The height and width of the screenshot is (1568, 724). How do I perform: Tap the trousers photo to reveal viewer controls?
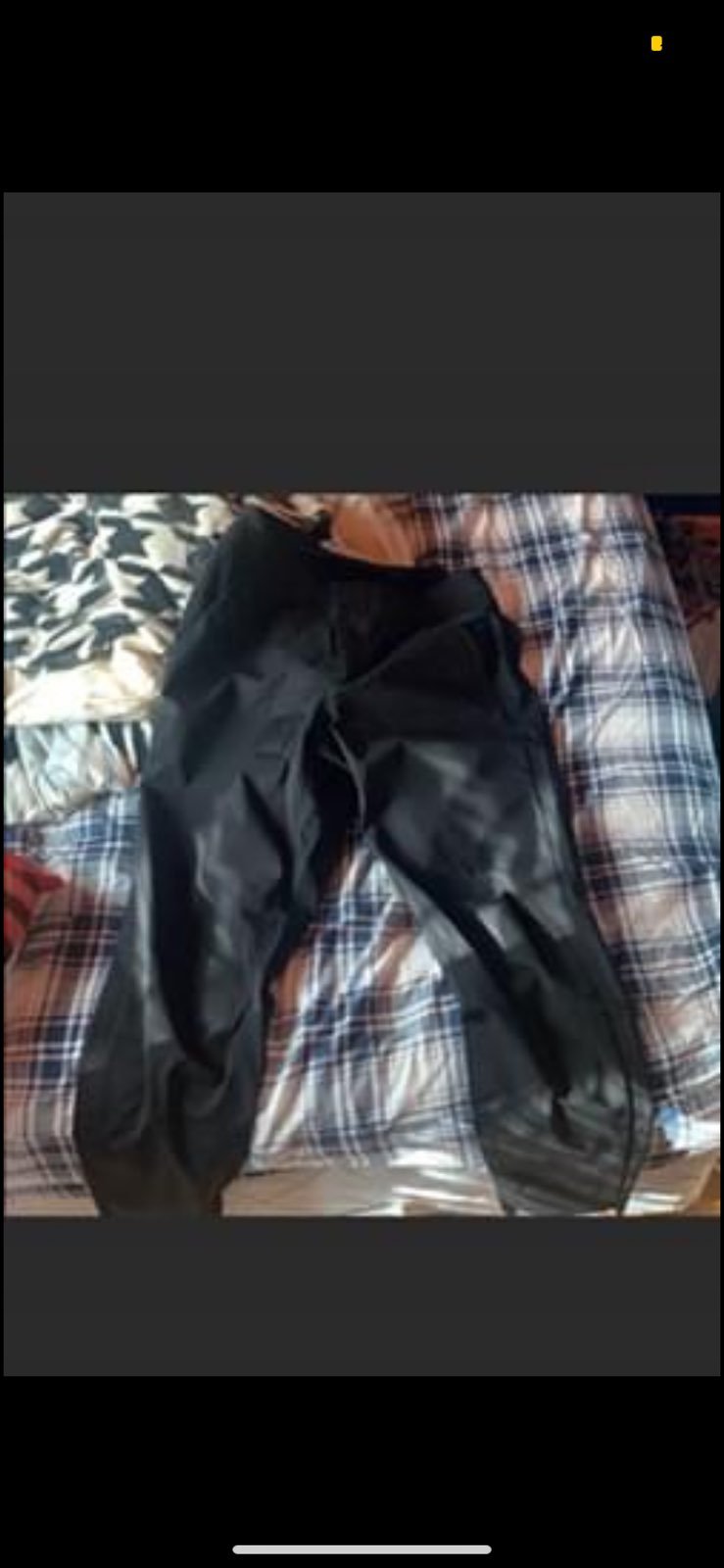[x=362, y=854]
